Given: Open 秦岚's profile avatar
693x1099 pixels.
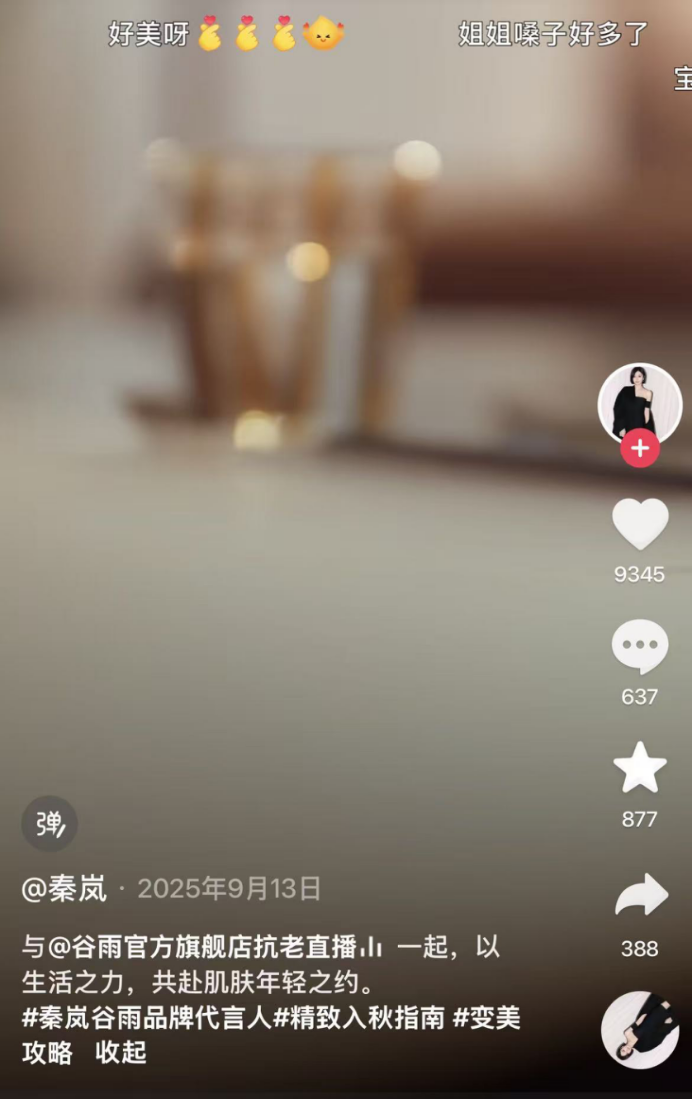Looking at the screenshot, I should (639, 404).
